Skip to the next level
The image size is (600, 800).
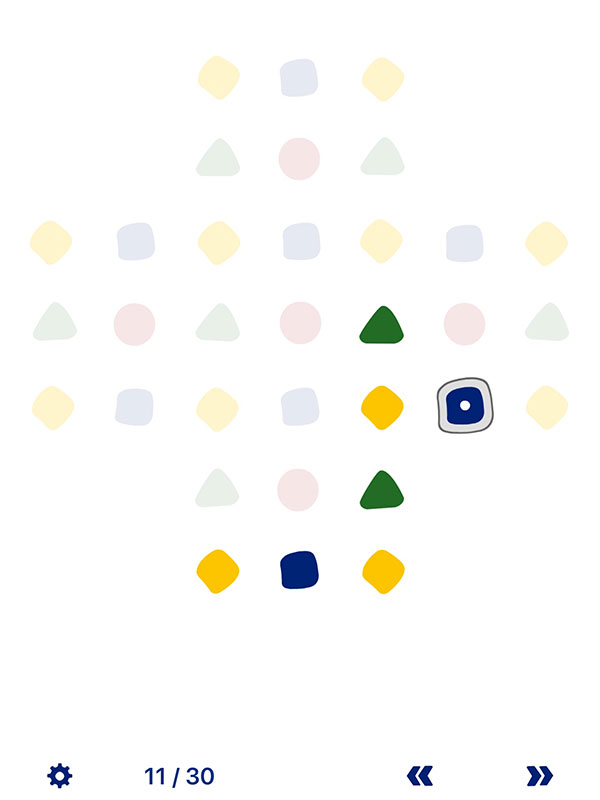click(x=539, y=775)
